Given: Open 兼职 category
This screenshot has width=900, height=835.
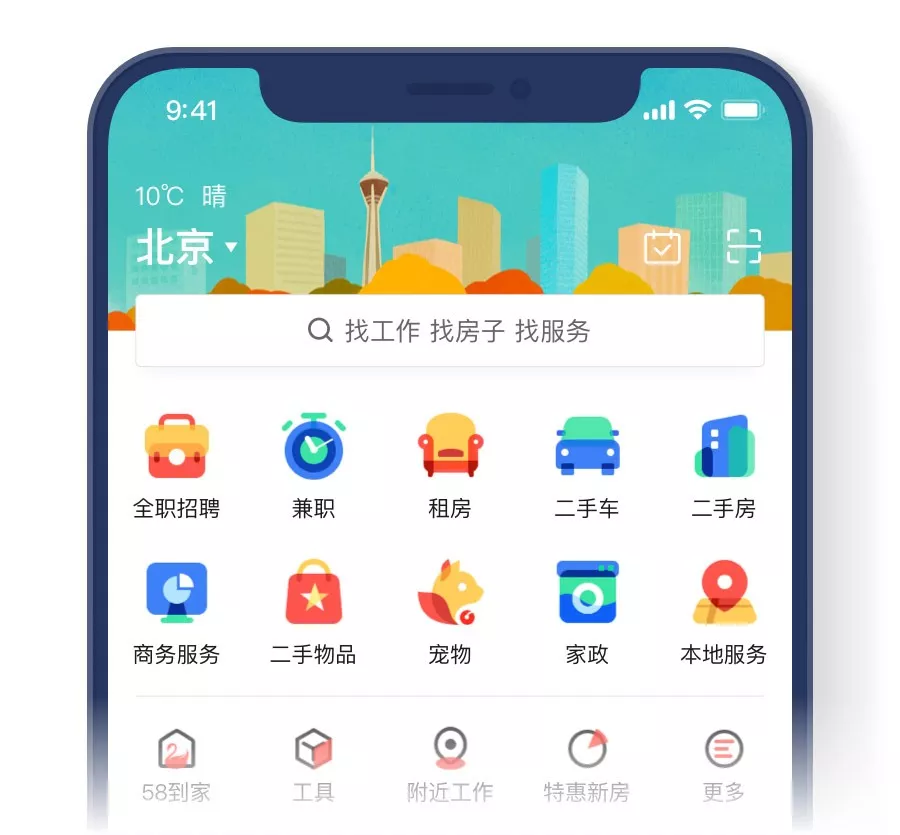Looking at the screenshot, I should 313,465.
